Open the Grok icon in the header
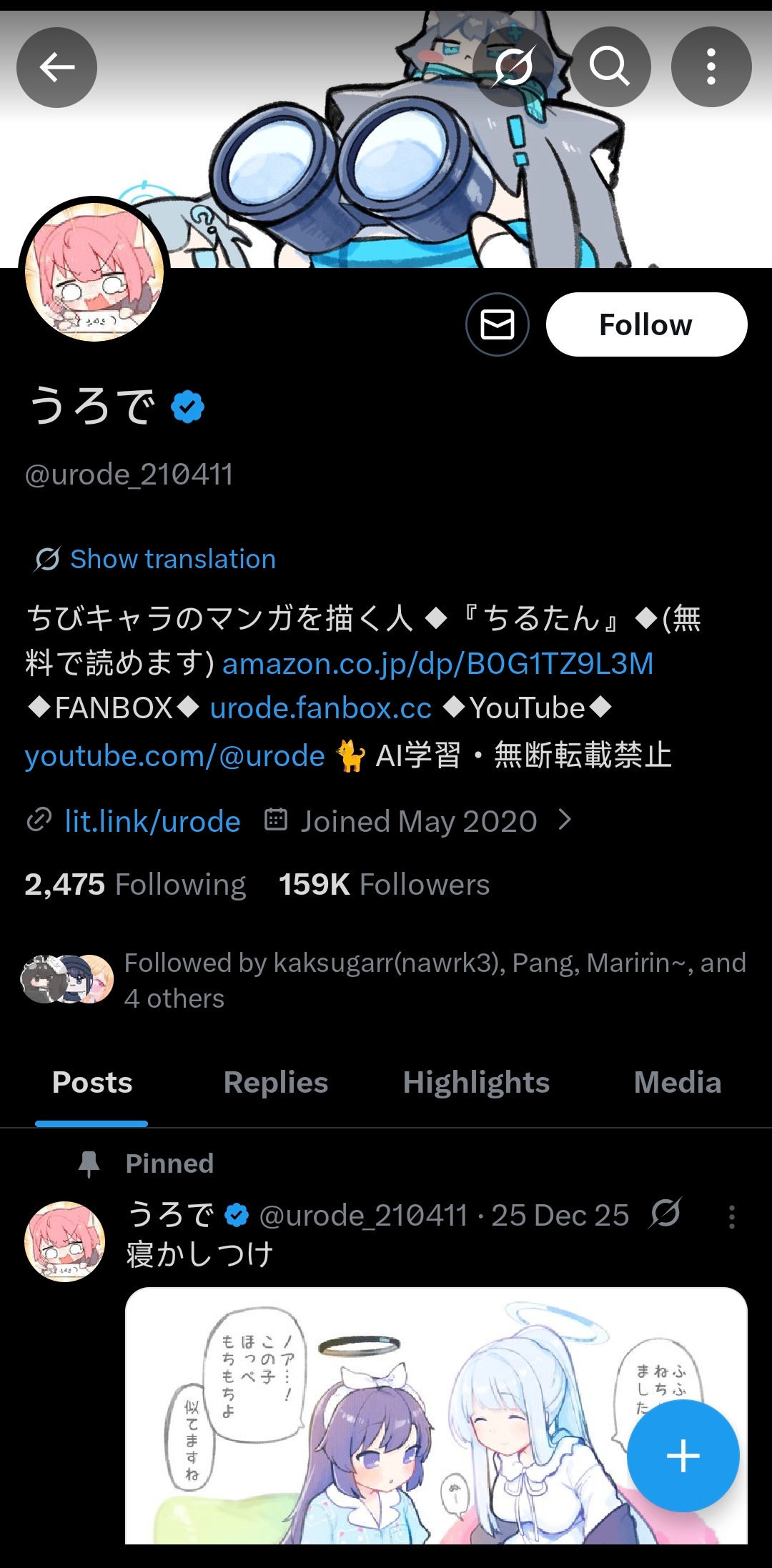Screen dimensions: 772x1568 (513, 67)
